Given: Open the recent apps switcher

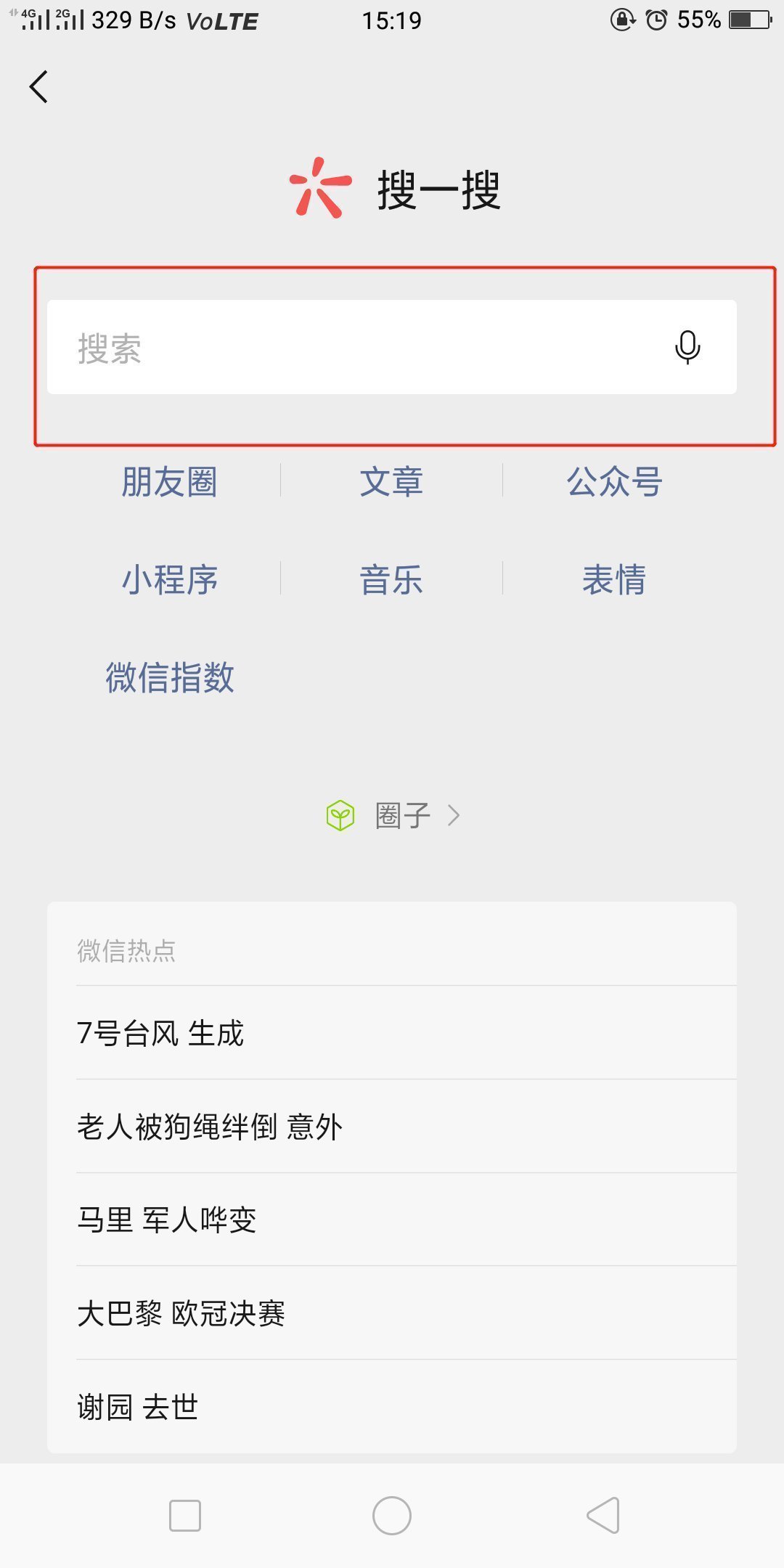Looking at the screenshot, I should click(184, 1516).
